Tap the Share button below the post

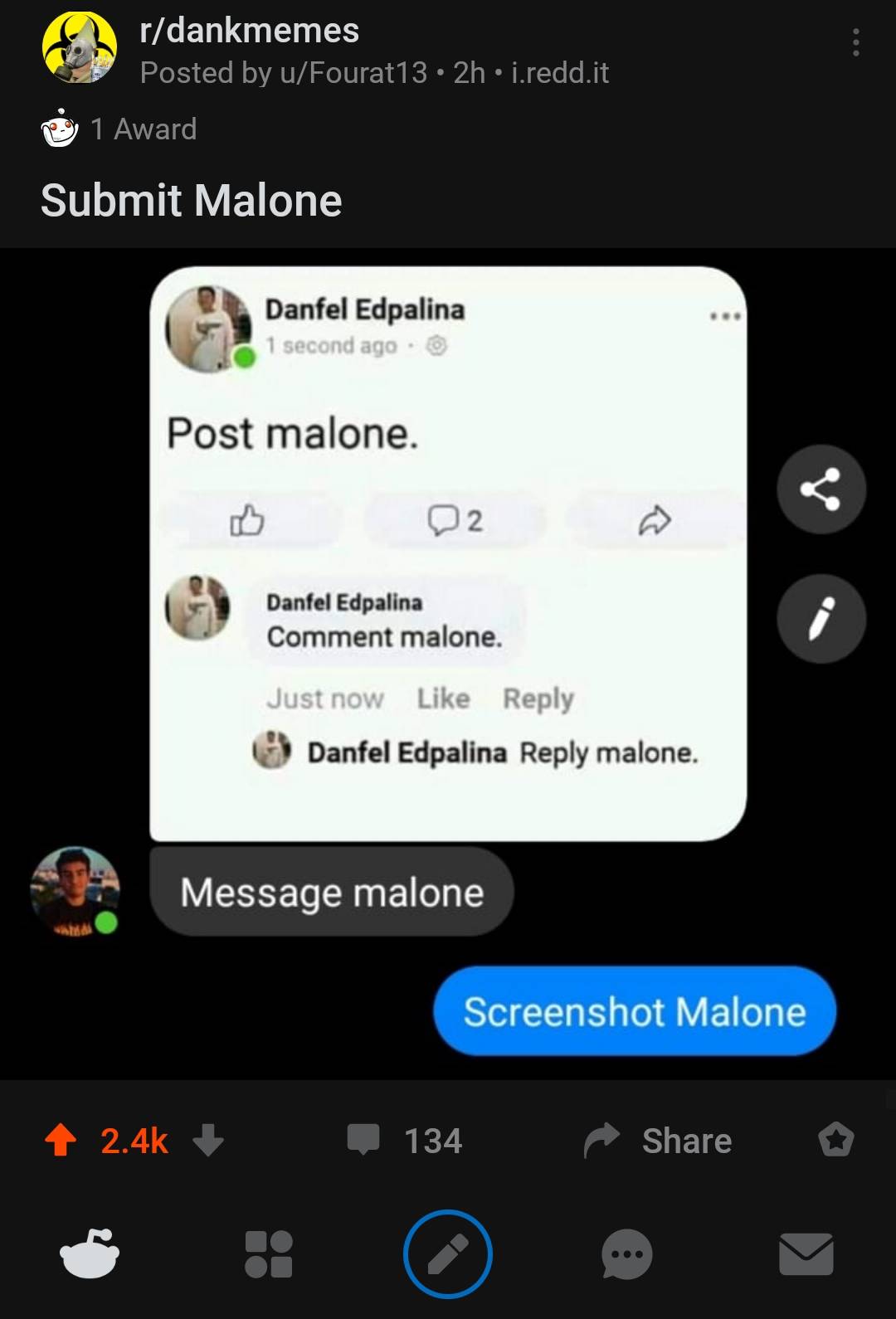pyautogui.click(x=658, y=1140)
